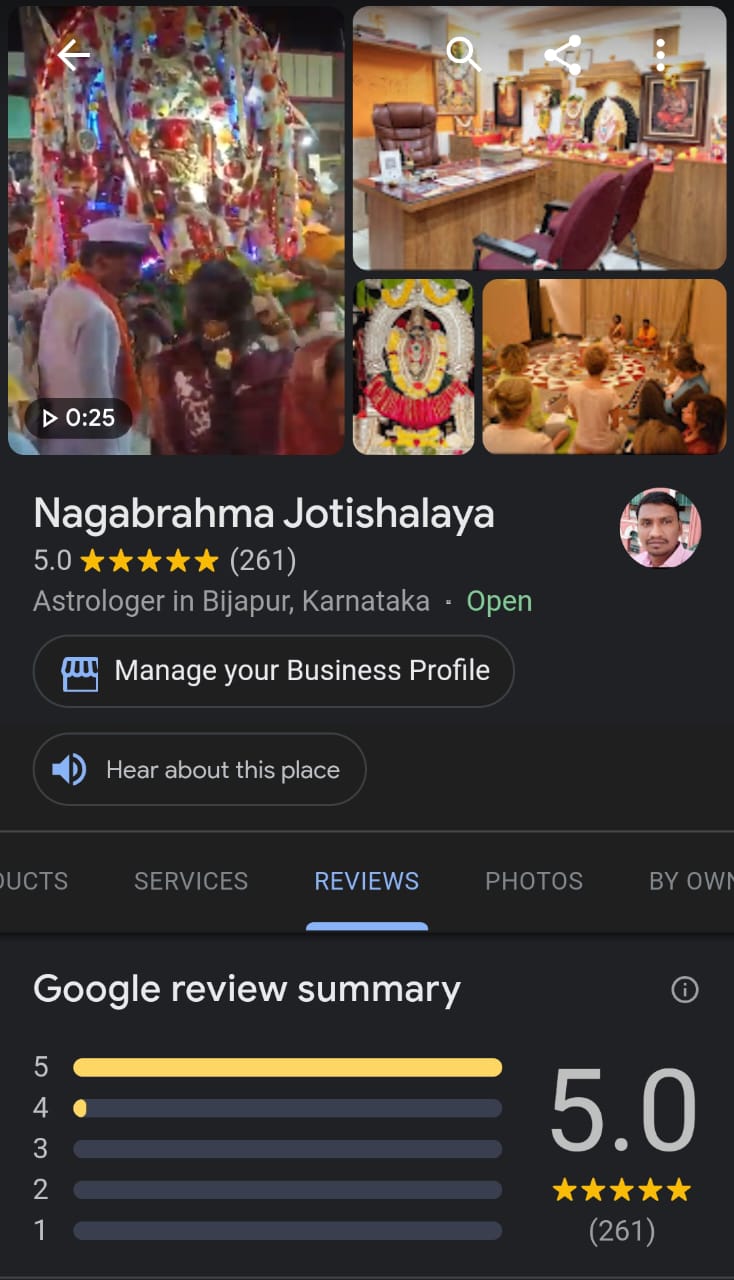The image size is (734, 1280).
Task: Filter reviews by the 5-star bar
Action: pos(287,1068)
